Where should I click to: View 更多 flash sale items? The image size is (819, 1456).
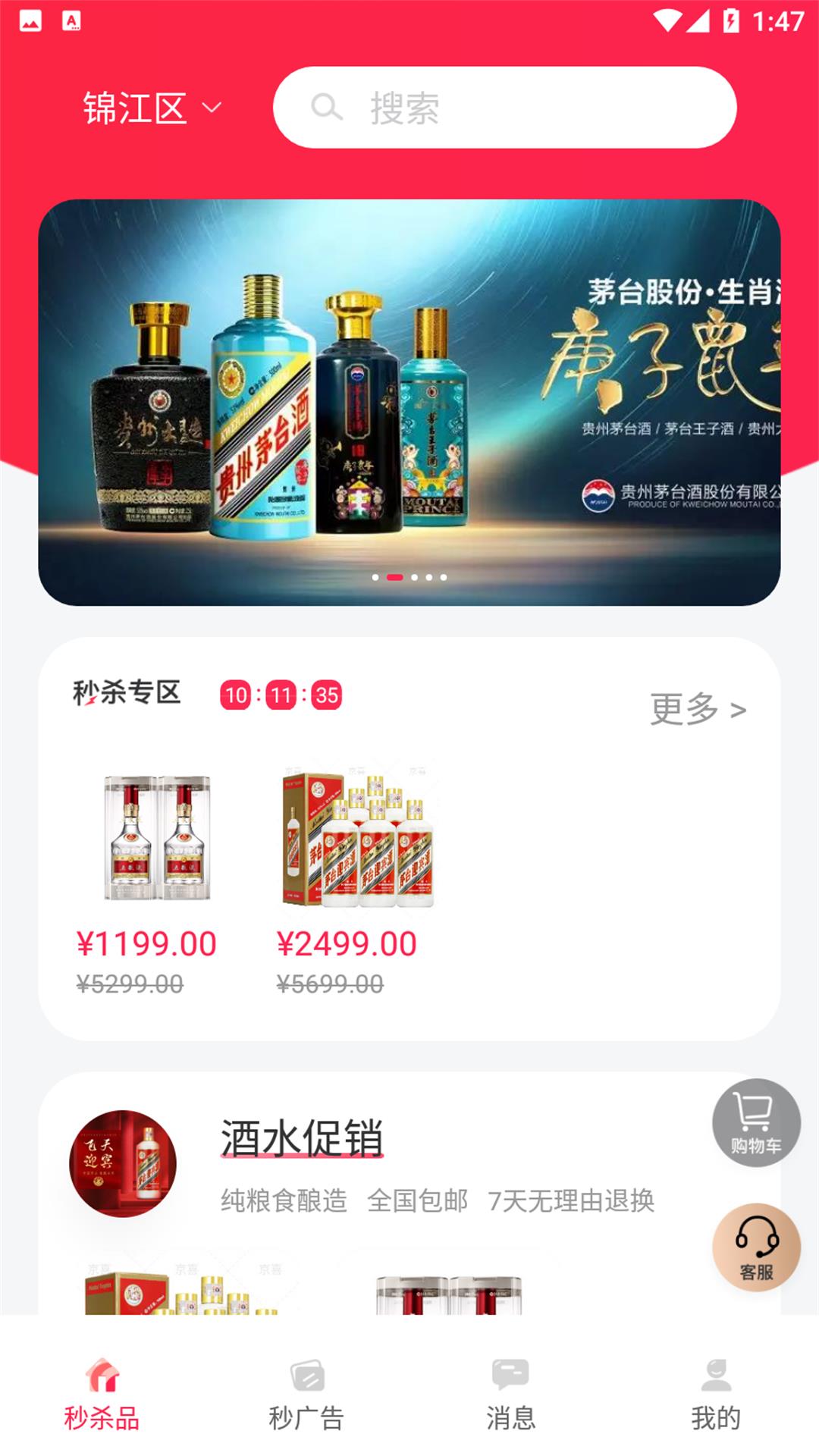pos(698,709)
